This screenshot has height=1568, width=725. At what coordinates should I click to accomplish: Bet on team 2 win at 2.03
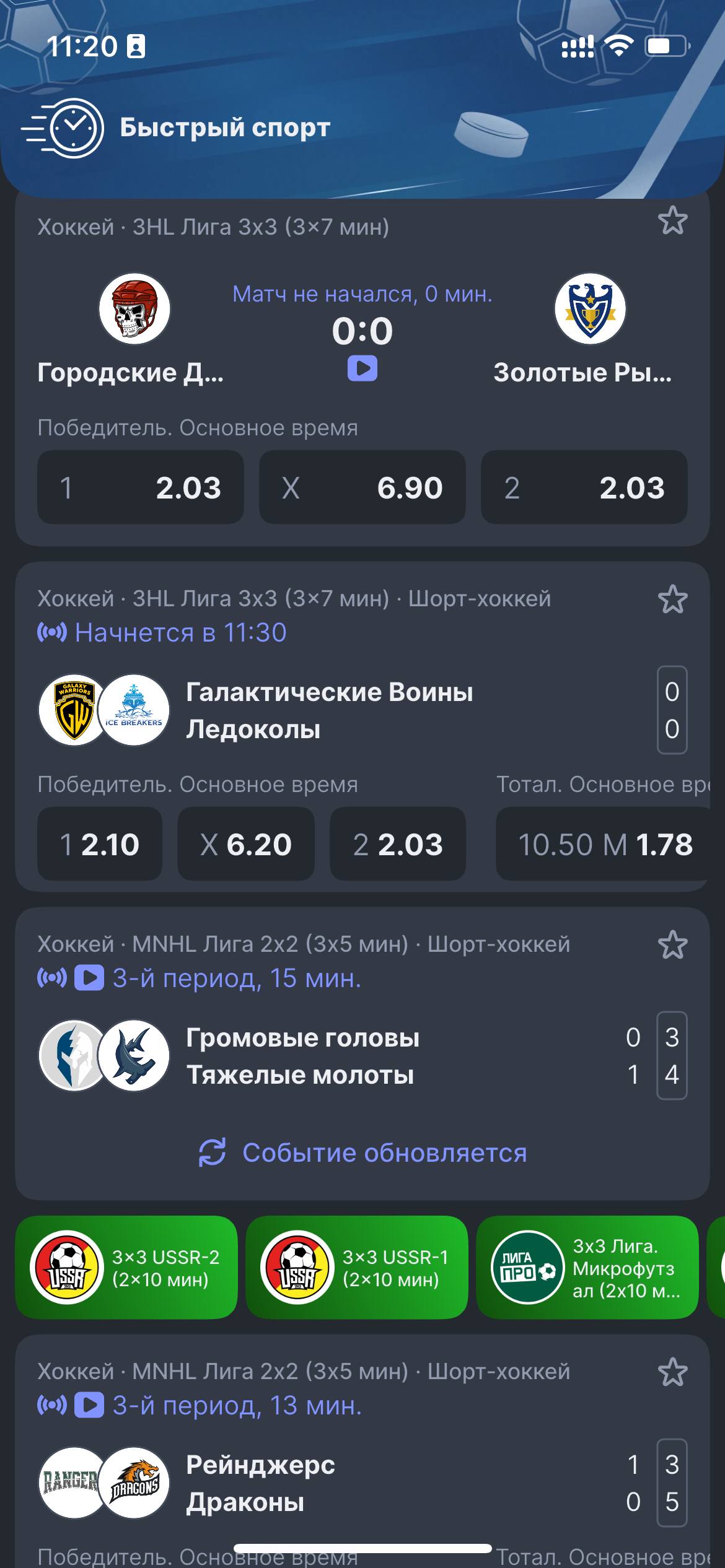(584, 487)
